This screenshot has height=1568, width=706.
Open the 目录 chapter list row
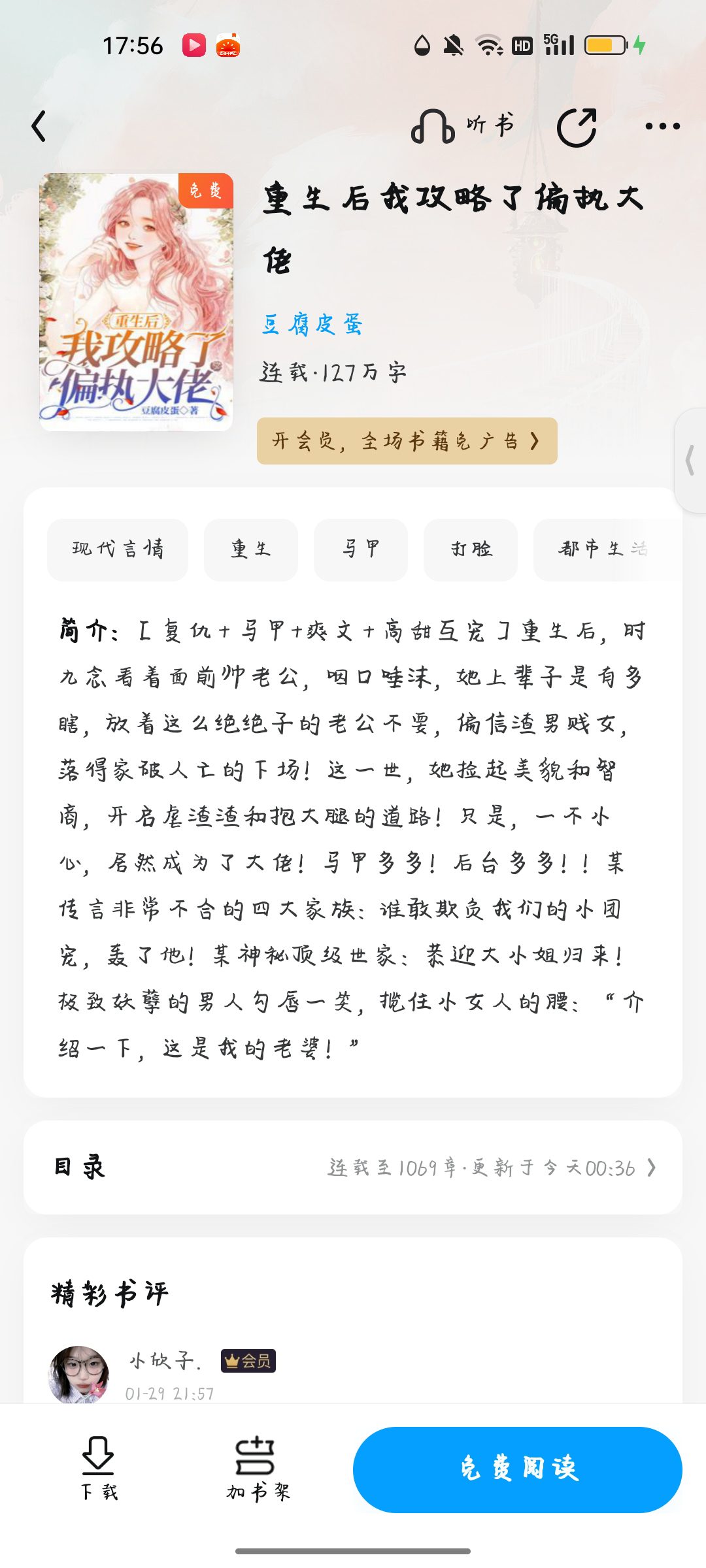[353, 1168]
